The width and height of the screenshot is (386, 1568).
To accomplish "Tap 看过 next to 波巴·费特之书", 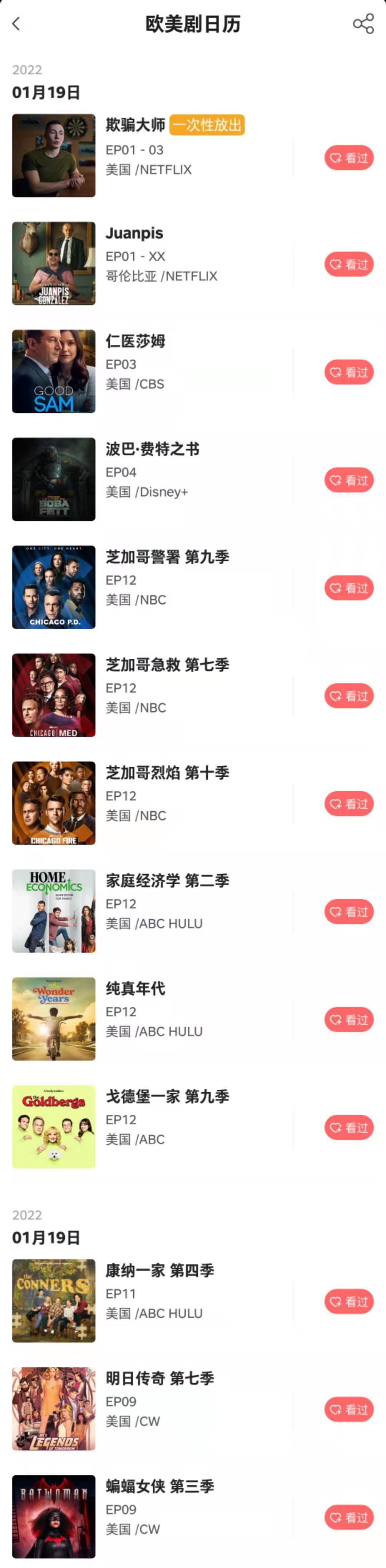I will (349, 480).
